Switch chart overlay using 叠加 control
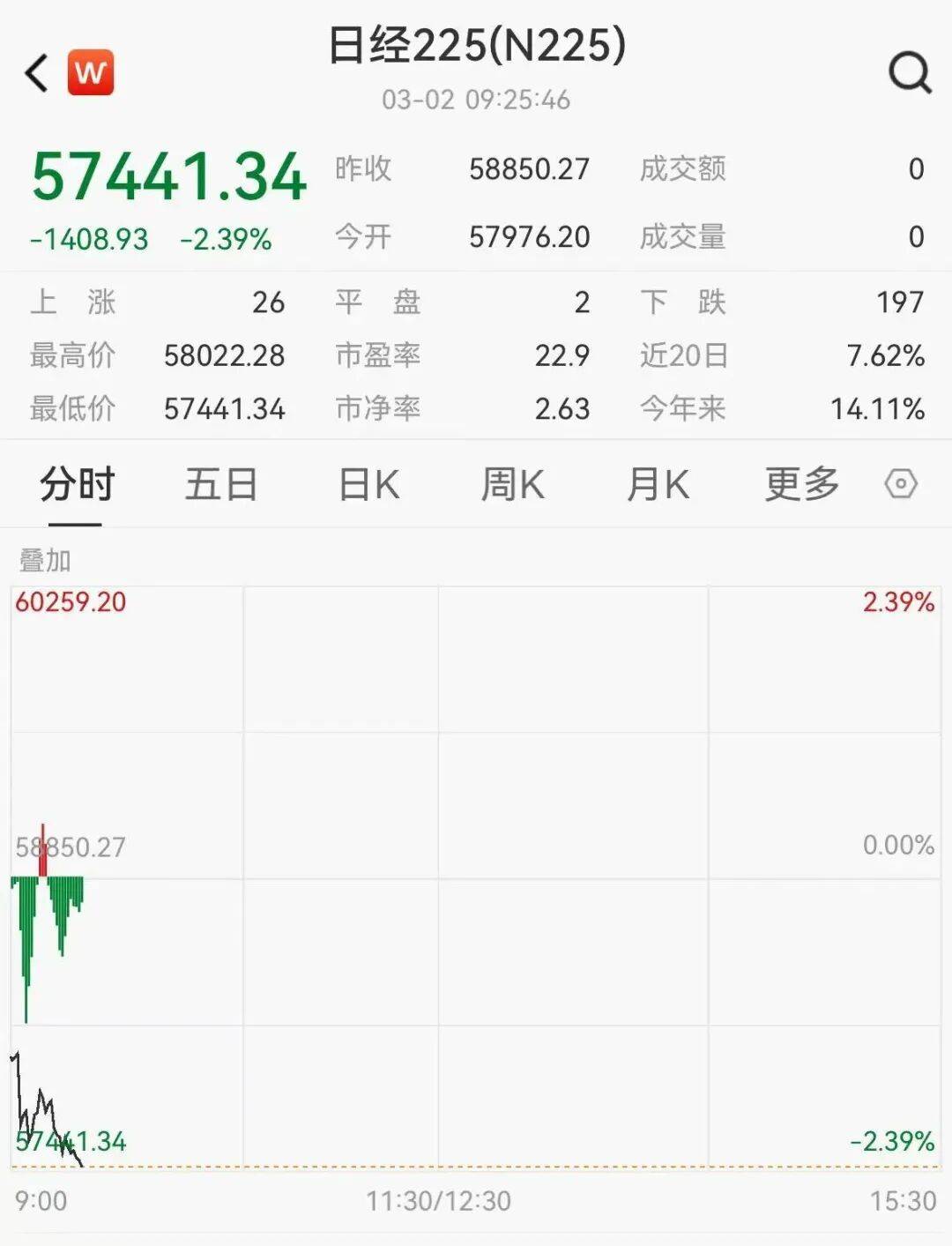Screen dimensions: 952x1246 click(x=44, y=558)
